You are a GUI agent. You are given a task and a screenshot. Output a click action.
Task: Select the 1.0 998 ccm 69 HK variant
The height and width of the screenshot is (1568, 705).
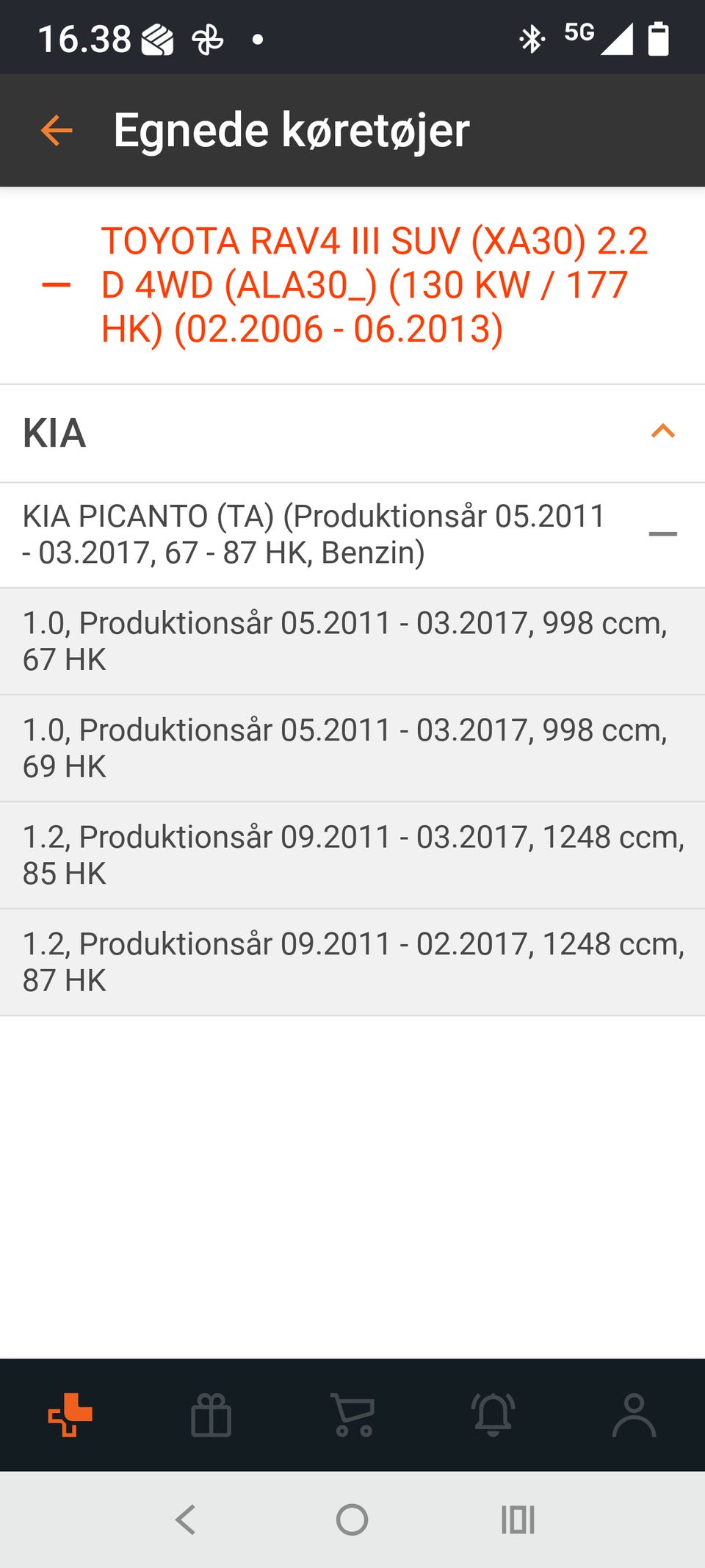[352, 748]
